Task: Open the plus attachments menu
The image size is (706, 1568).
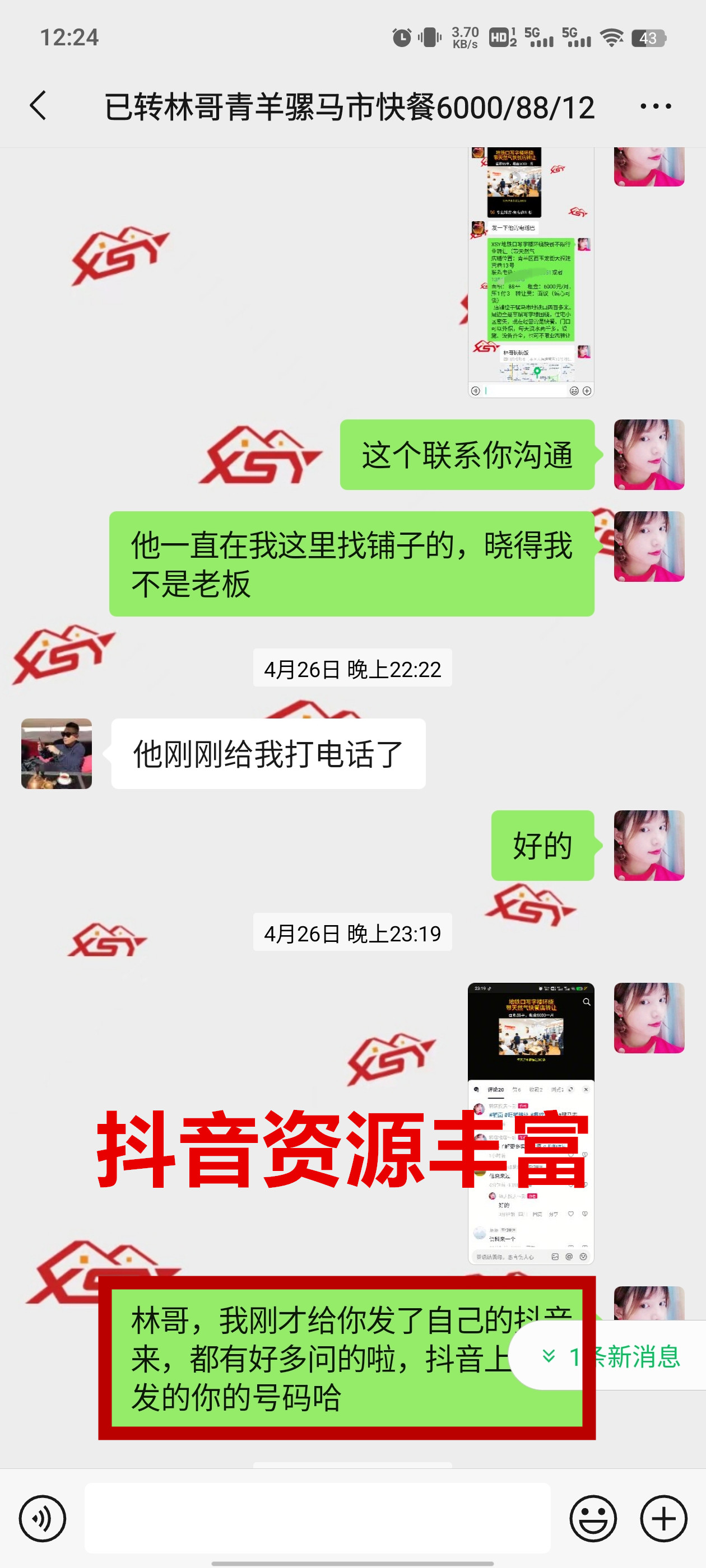Action: coord(663,1518)
